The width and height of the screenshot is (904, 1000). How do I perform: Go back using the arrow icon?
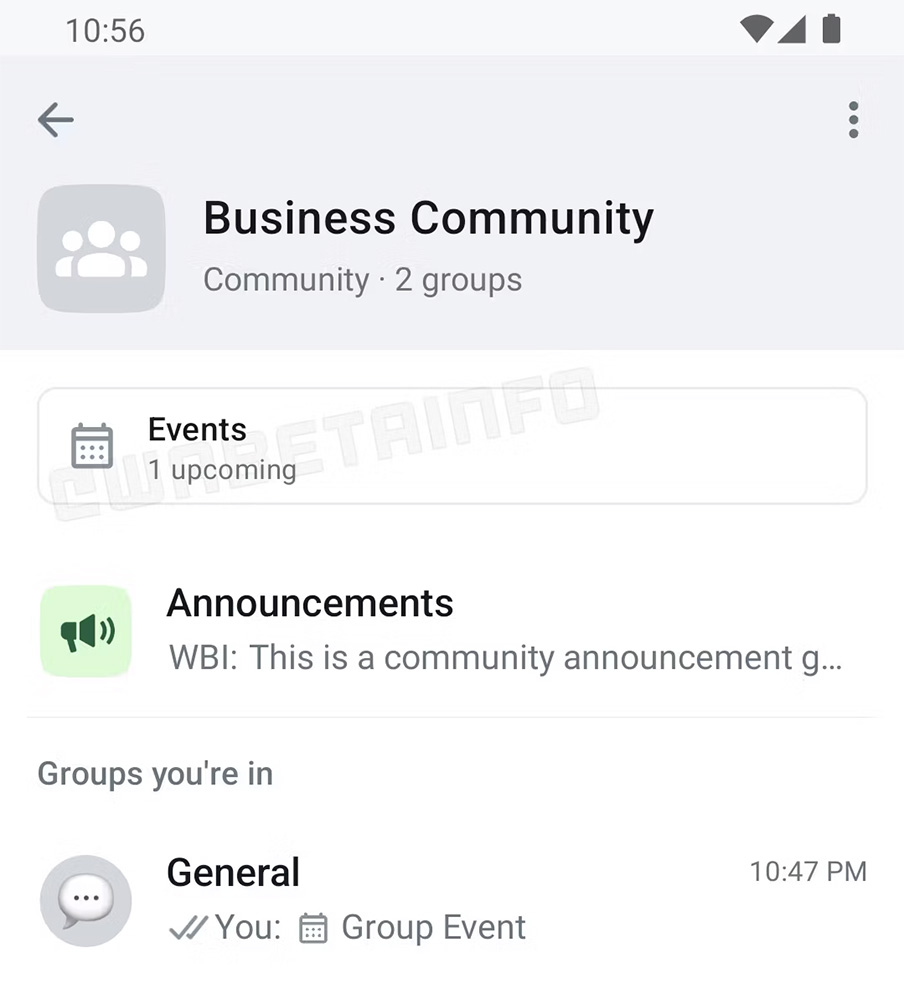[56, 121]
